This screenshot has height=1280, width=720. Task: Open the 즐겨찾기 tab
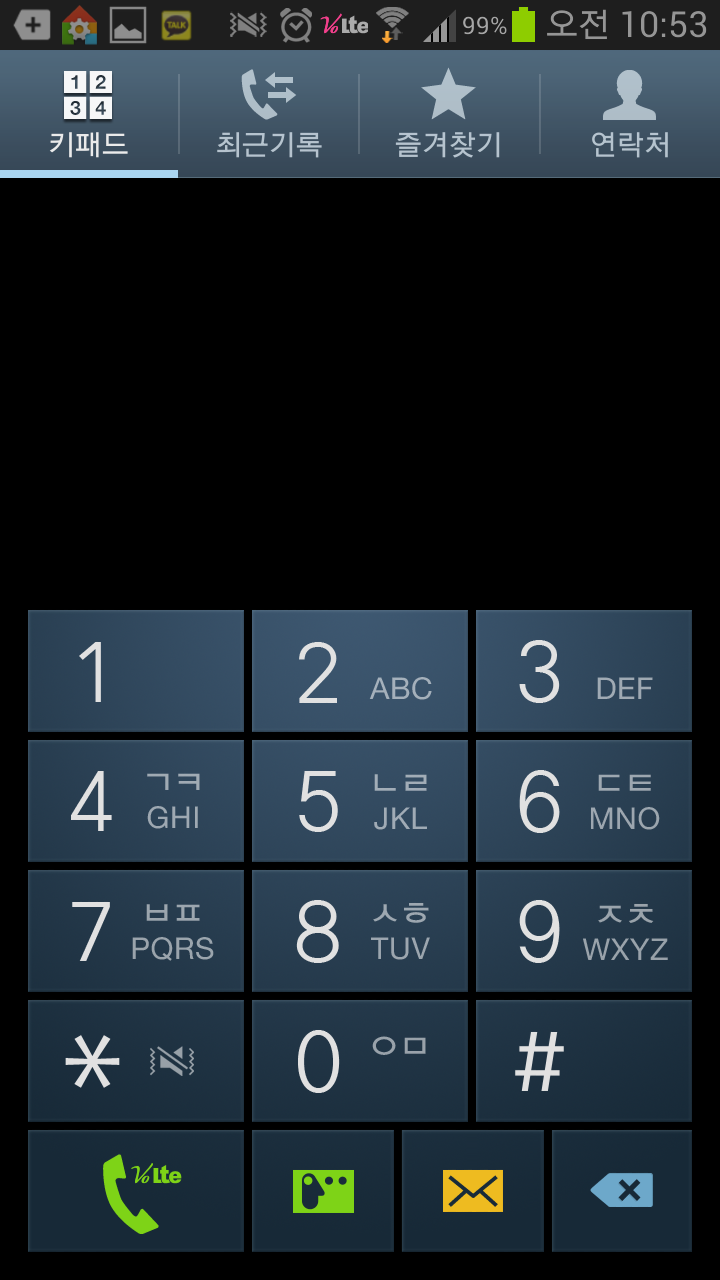click(x=448, y=115)
